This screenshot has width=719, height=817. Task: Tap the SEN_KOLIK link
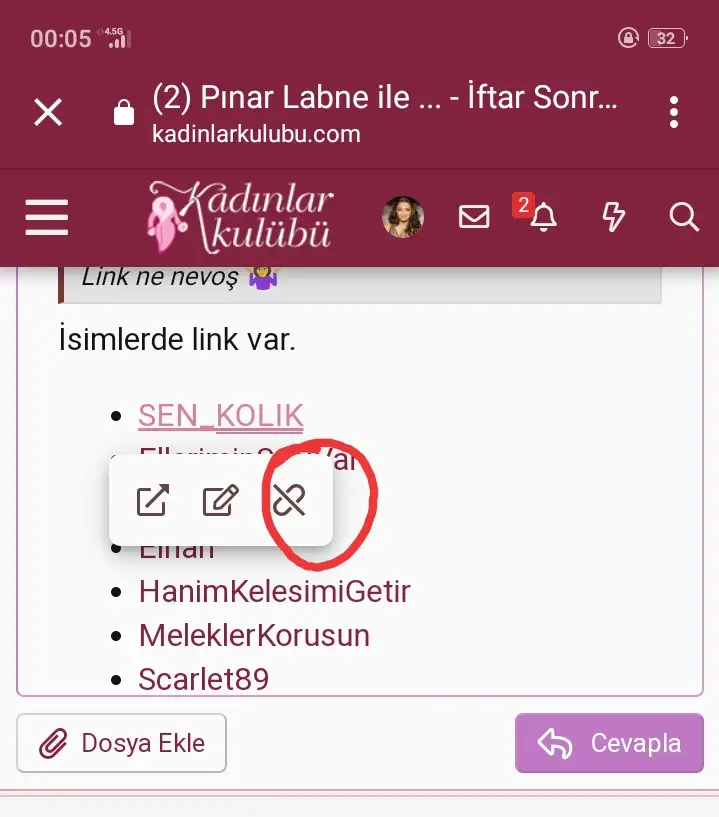(x=221, y=415)
